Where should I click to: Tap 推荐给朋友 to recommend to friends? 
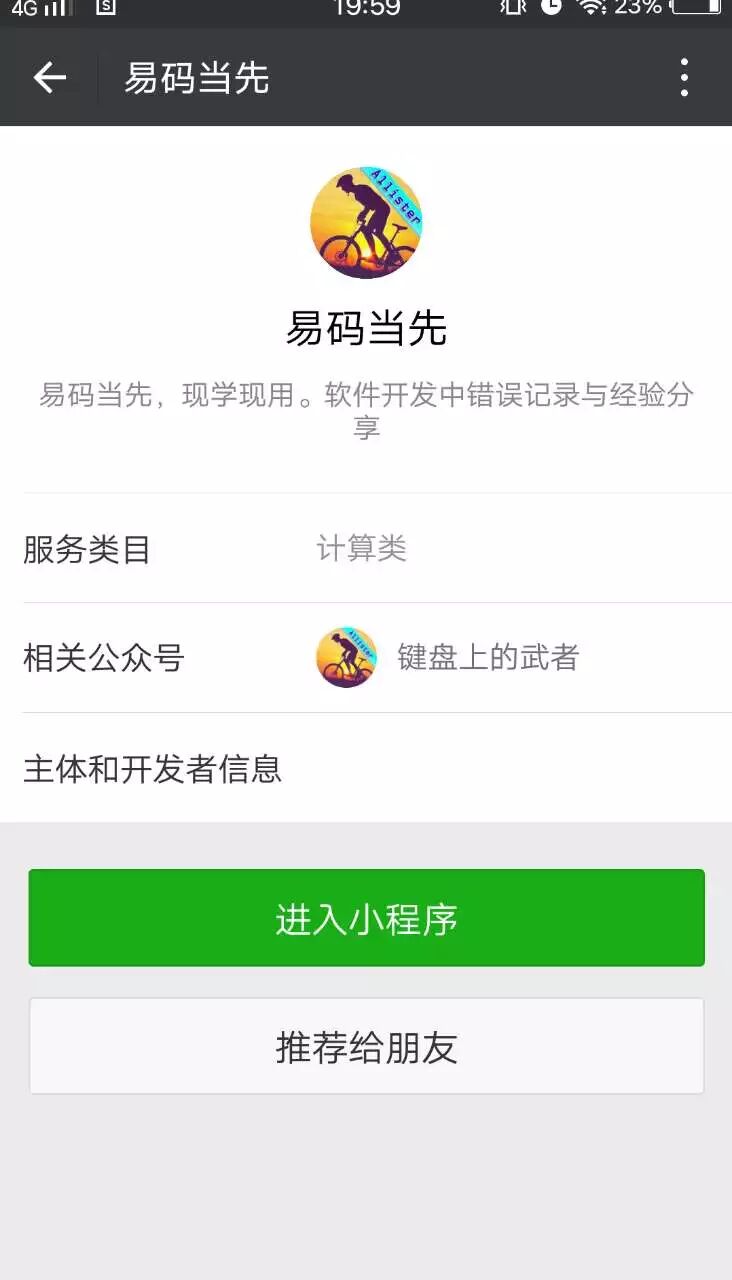(x=366, y=1046)
